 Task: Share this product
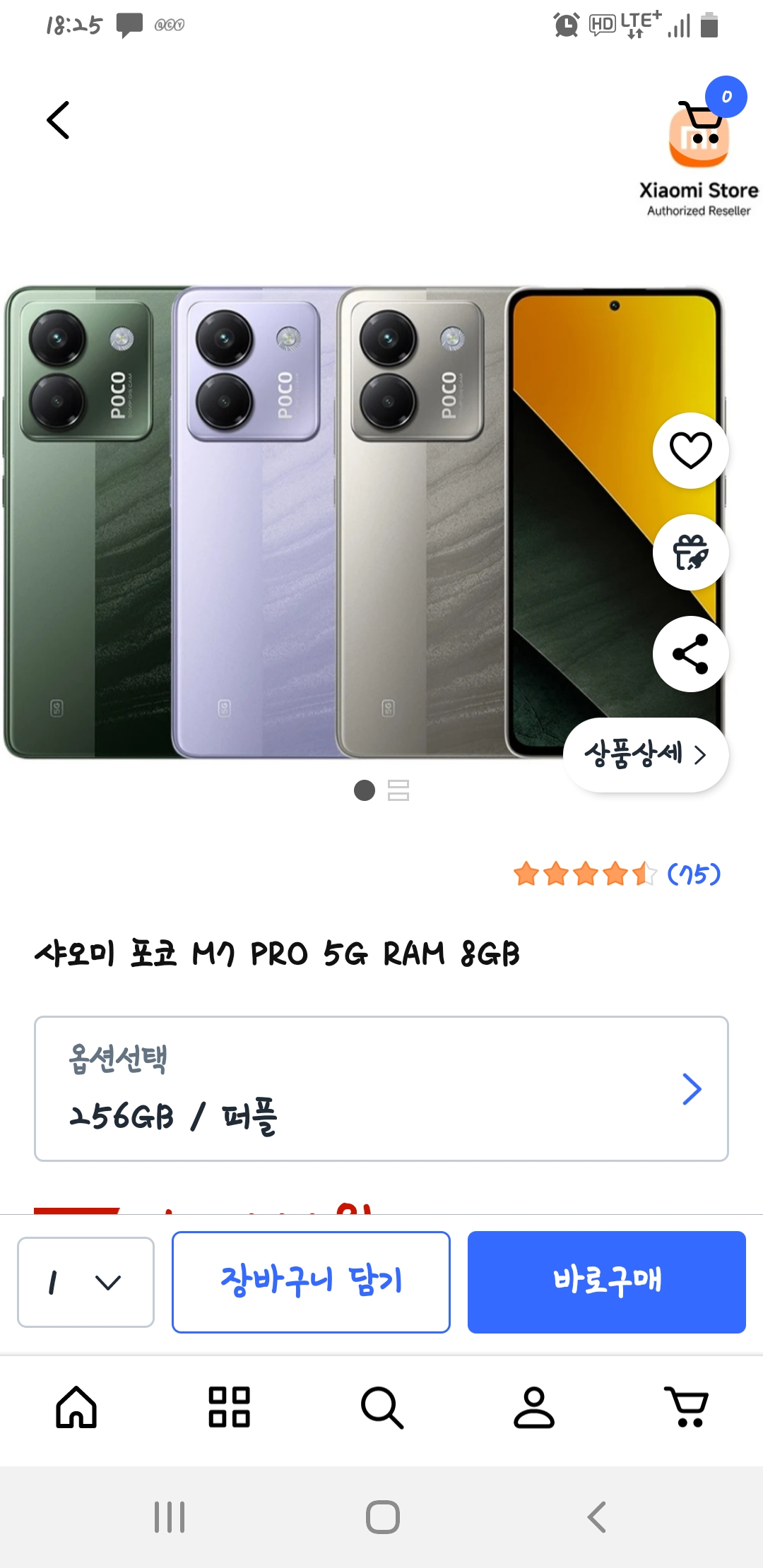[x=690, y=654]
